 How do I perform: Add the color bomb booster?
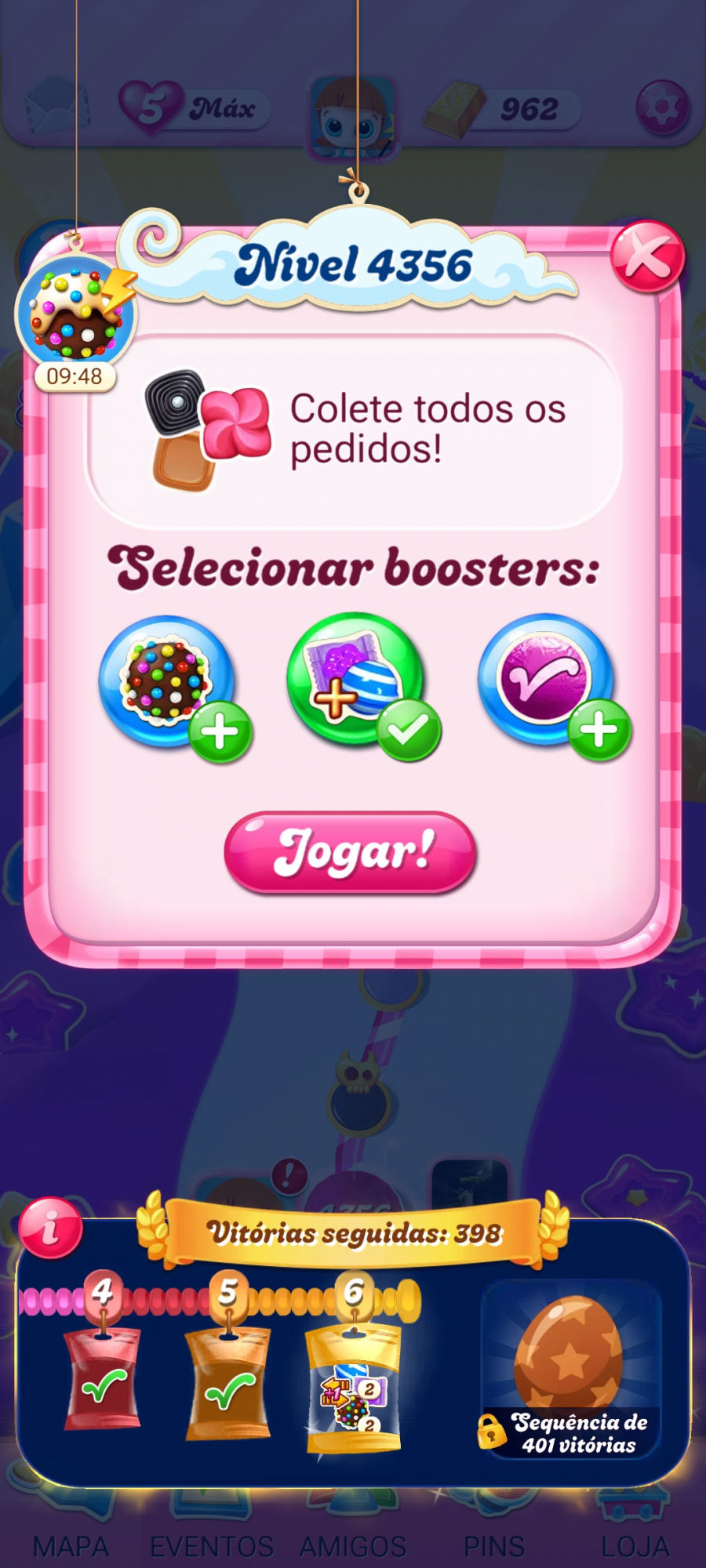(x=174, y=688)
